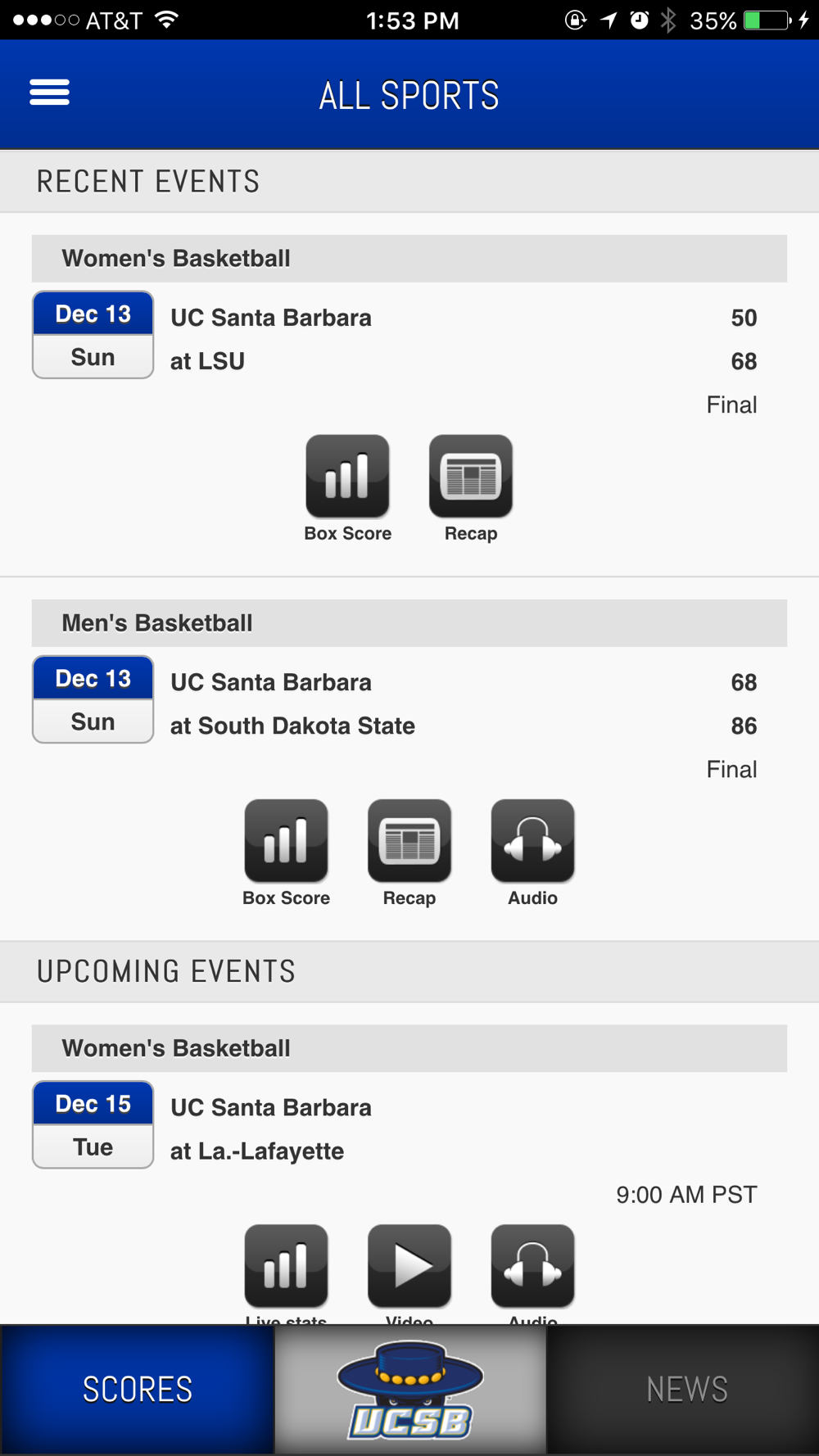This screenshot has width=819, height=1456.
Task: Open the hamburger menu
Action: tap(49, 93)
